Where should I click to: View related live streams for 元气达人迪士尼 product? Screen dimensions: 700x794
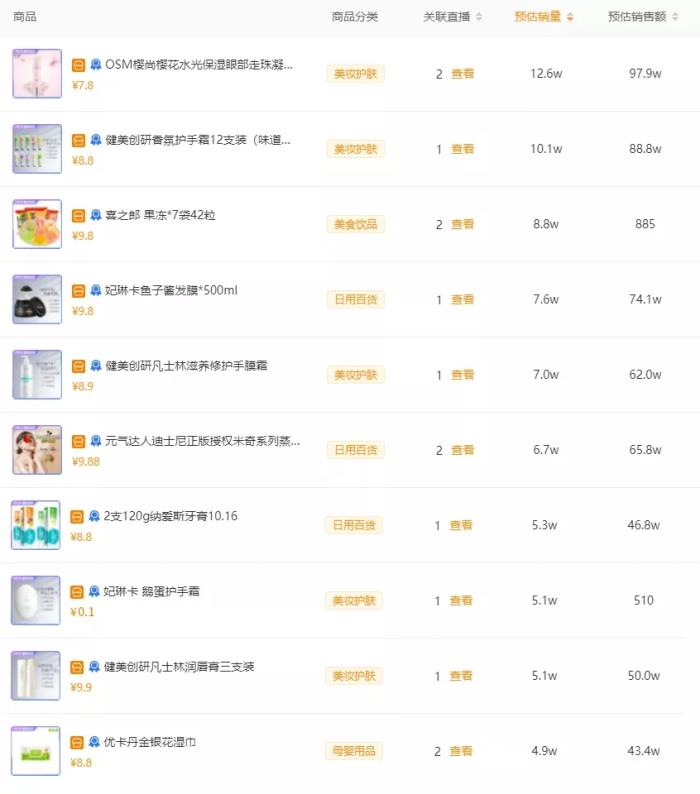click(462, 450)
